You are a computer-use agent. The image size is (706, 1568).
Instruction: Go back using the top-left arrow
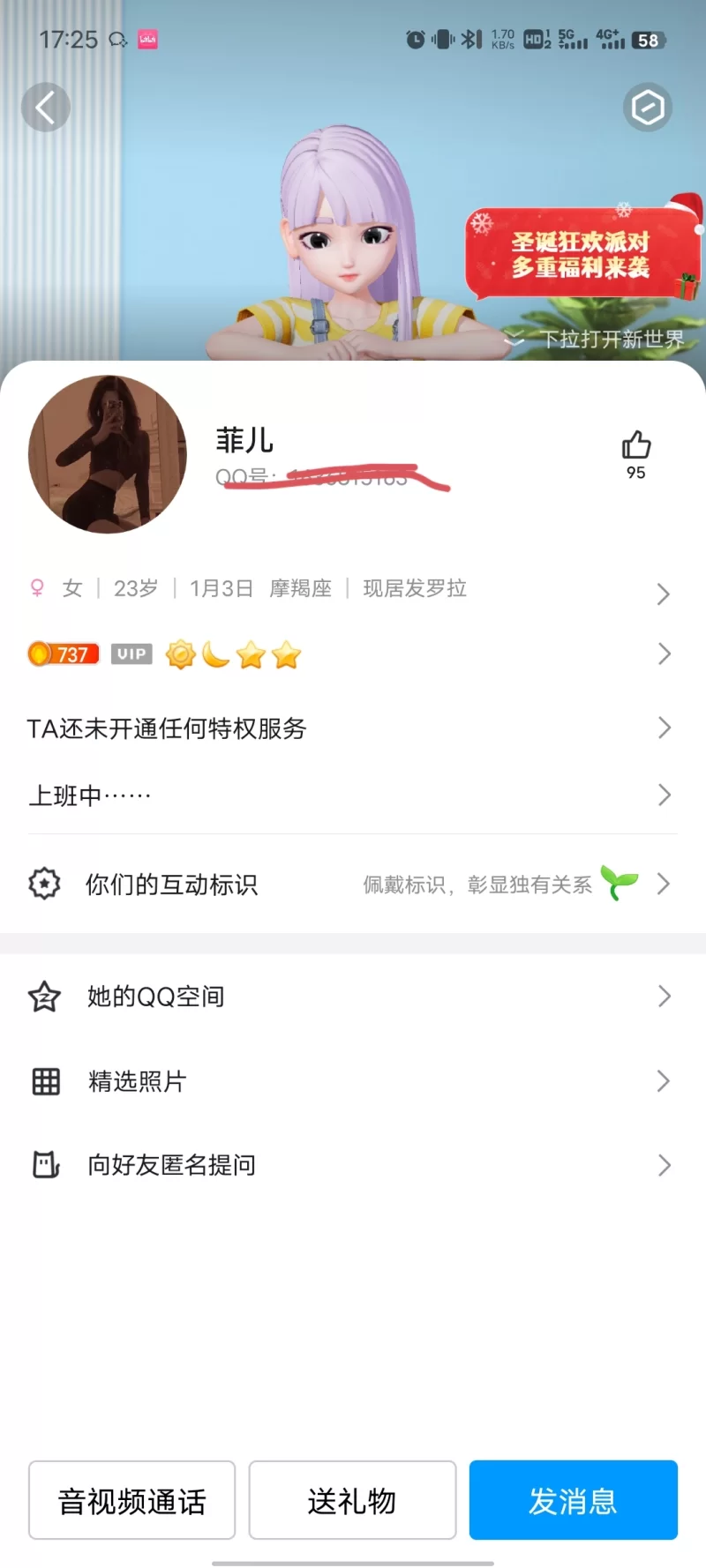click(45, 108)
